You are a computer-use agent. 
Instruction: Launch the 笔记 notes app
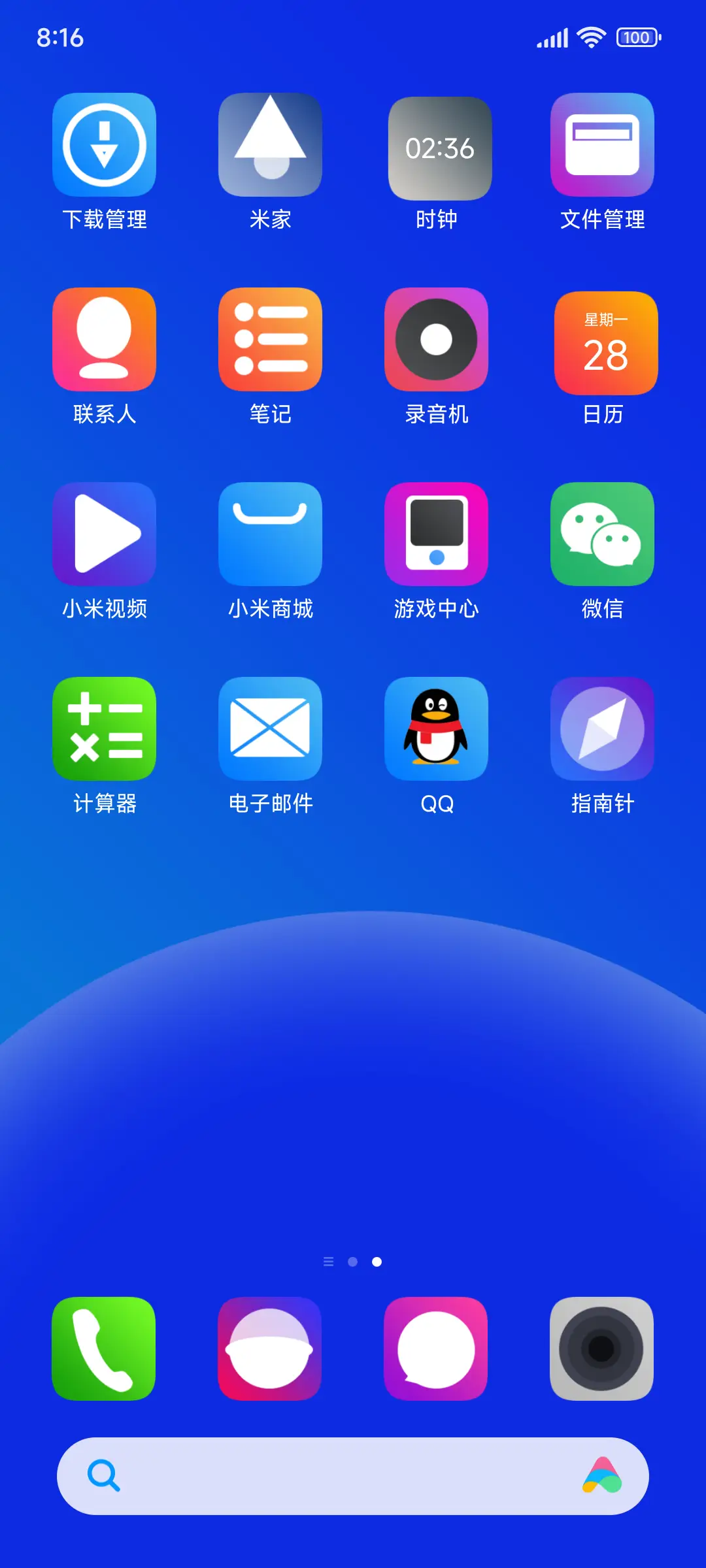coord(271,340)
